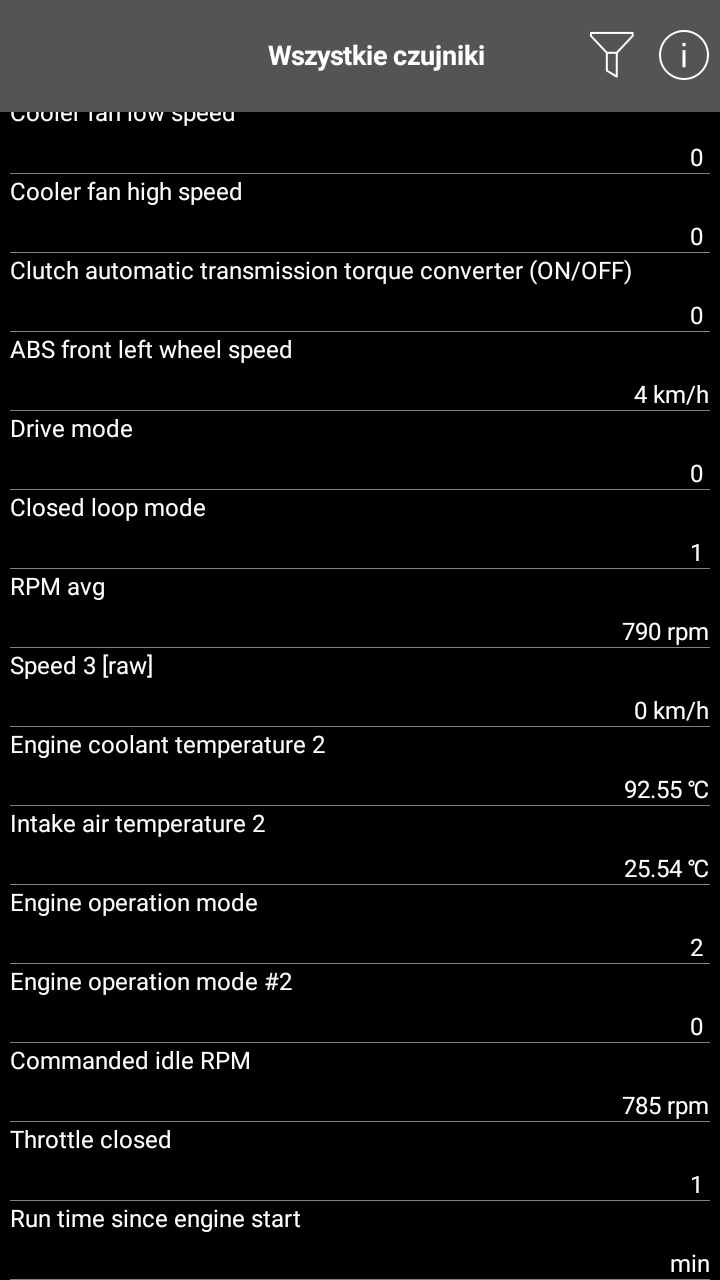
Task: View Engine coolant temperature 2 sensor
Action: [x=360, y=766]
